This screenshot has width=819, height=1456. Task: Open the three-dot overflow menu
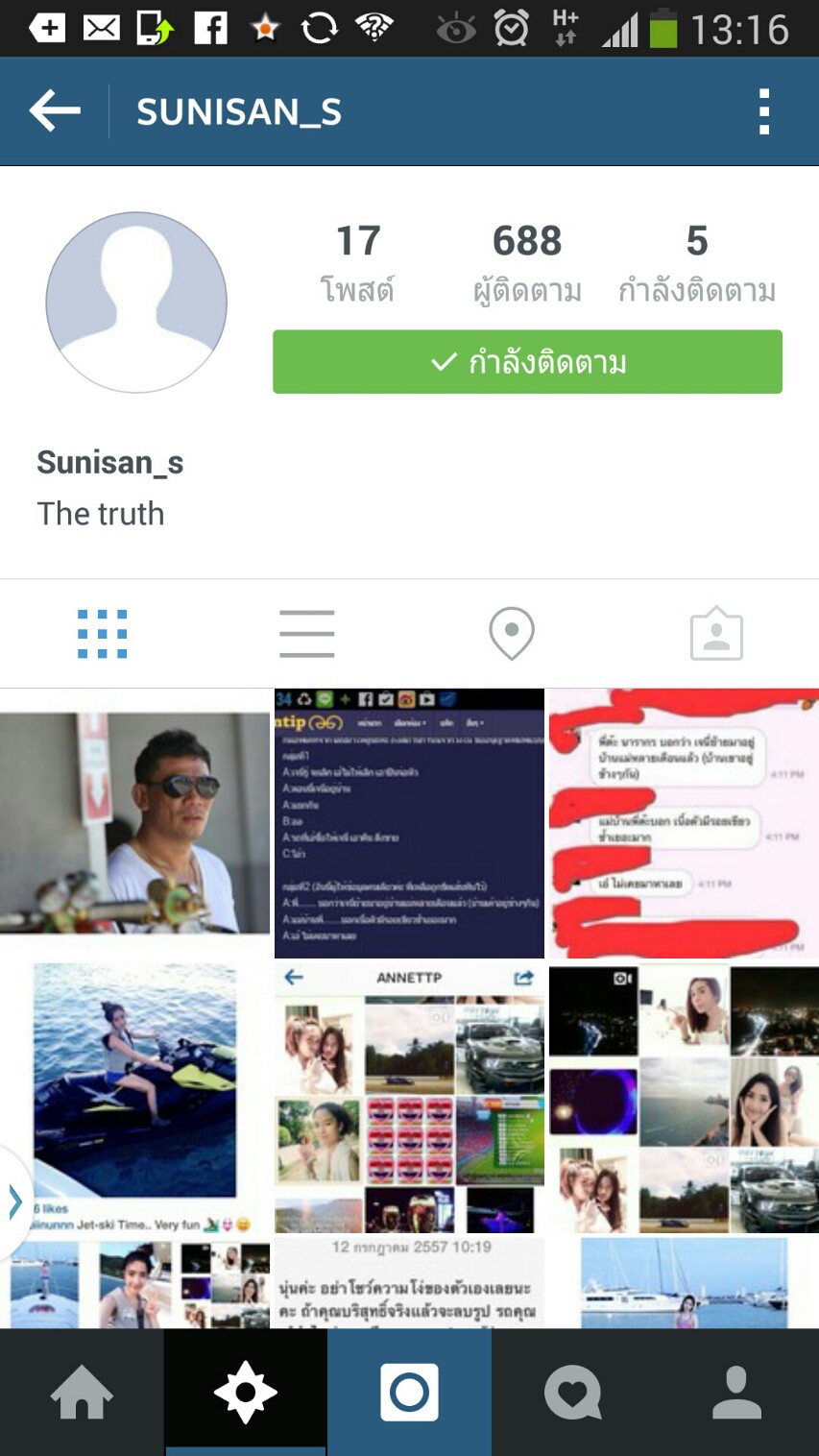[764, 111]
